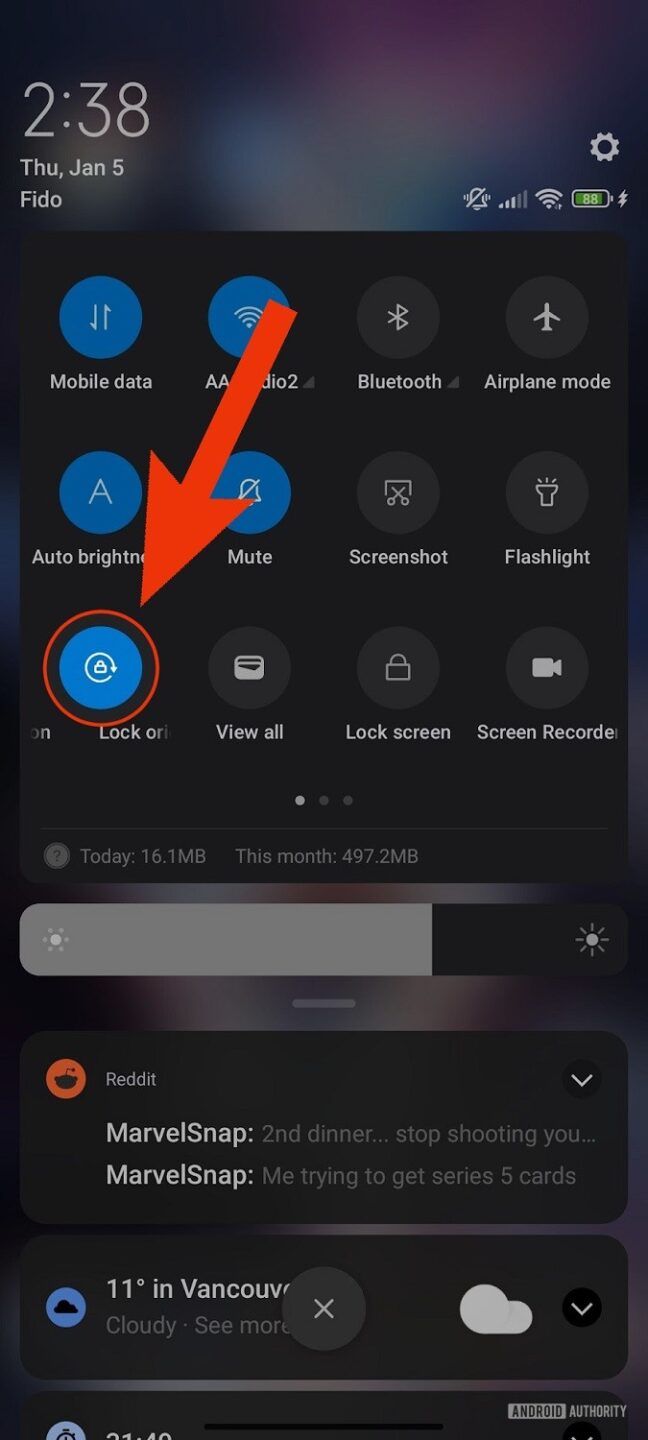648x1440 pixels.
Task: Set brightness on the slider
Action: tap(324, 939)
